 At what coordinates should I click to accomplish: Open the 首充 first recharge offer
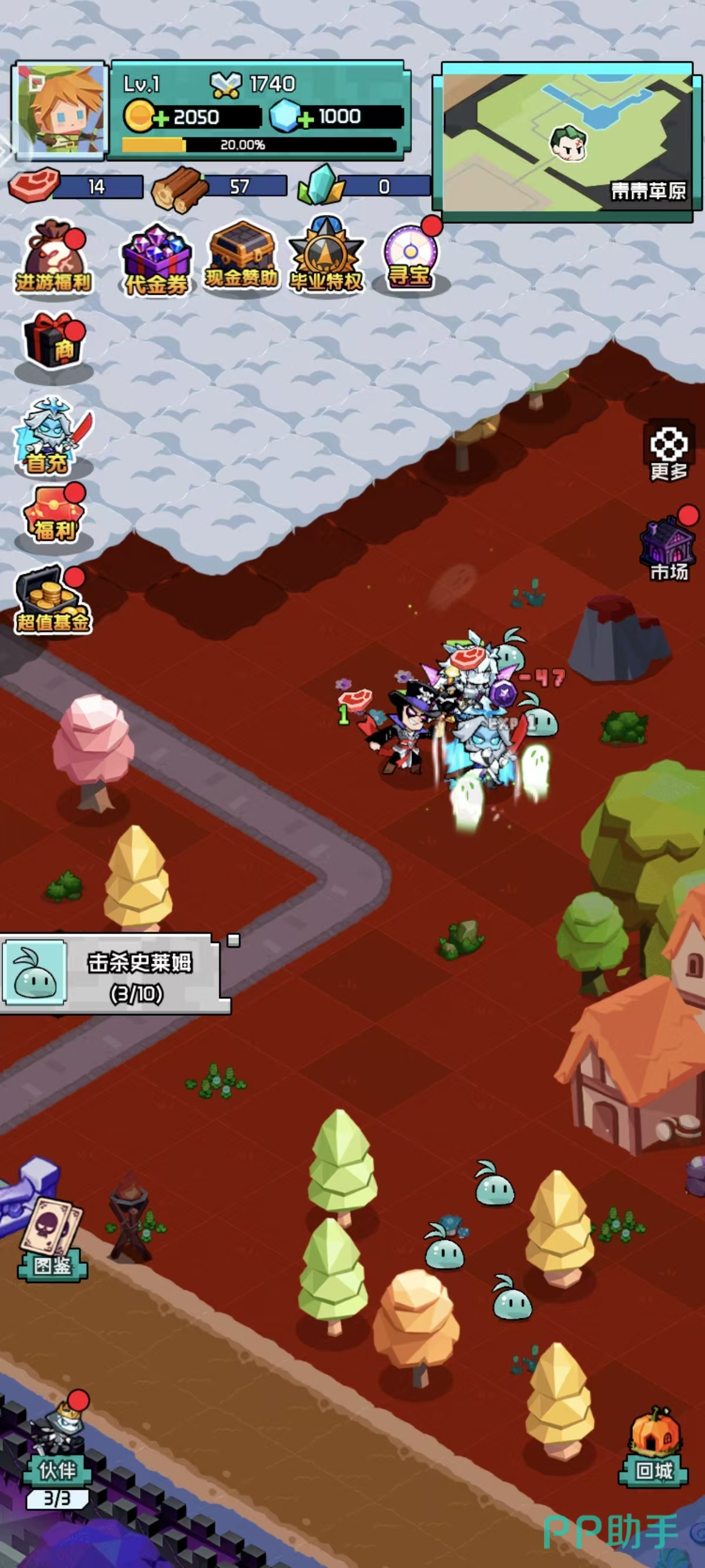coord(52,436)
